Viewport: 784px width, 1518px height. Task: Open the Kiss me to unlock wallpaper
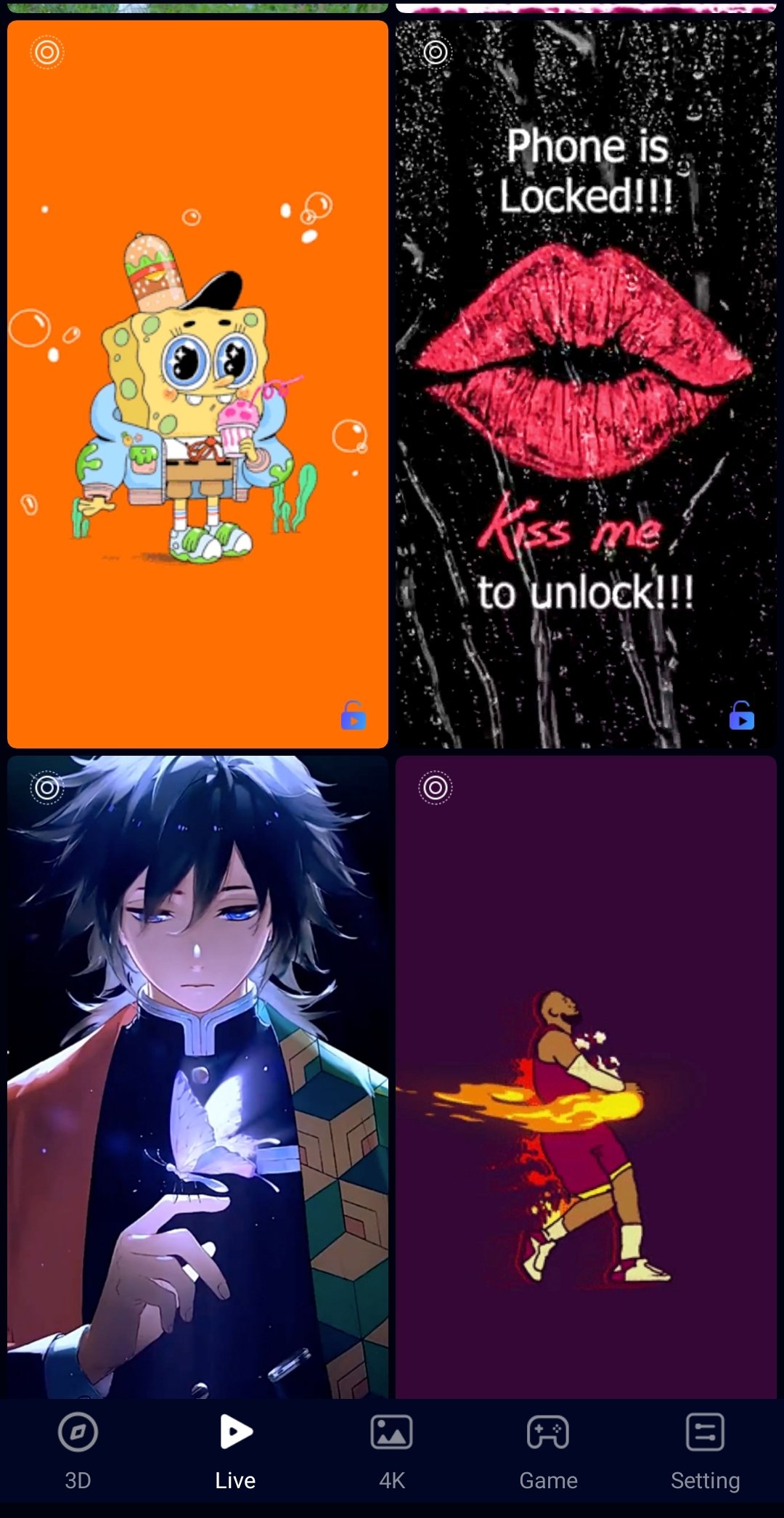tap(586, 384)
